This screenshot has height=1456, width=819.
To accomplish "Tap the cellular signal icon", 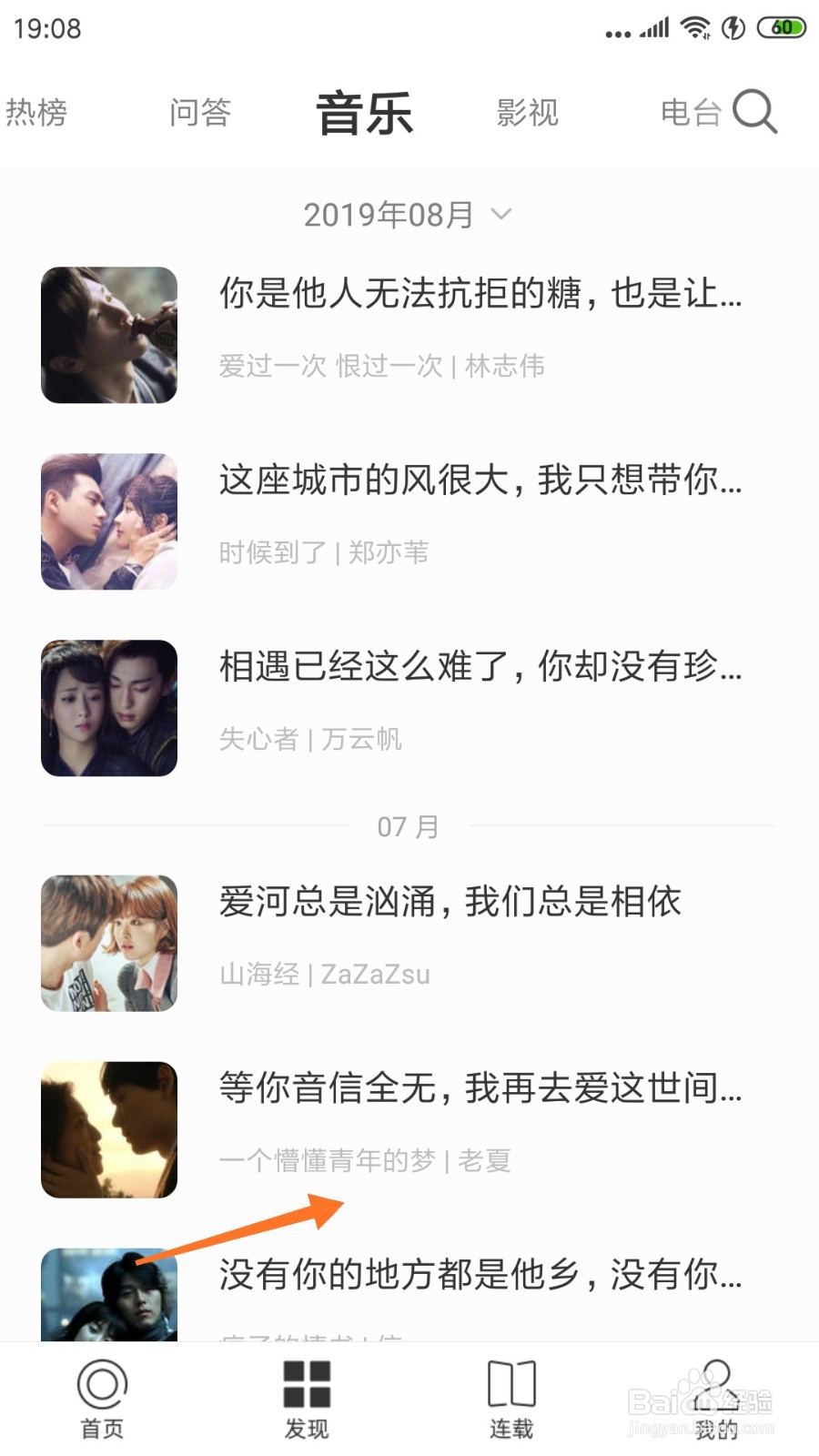I will [653, 27].
